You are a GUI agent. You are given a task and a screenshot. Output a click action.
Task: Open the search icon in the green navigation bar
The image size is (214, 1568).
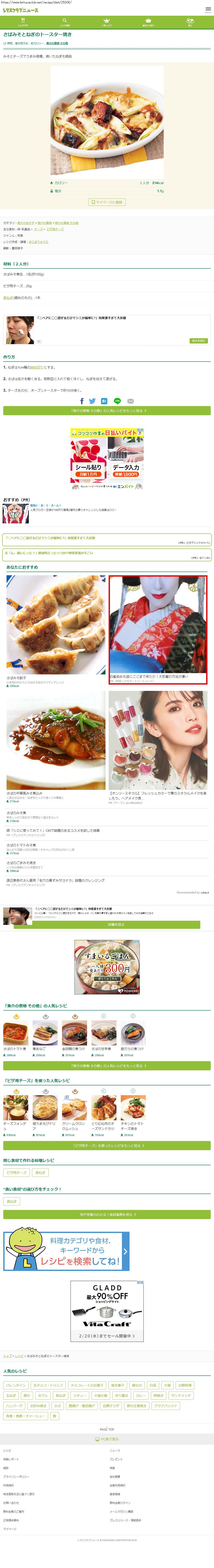coord(64,22)
